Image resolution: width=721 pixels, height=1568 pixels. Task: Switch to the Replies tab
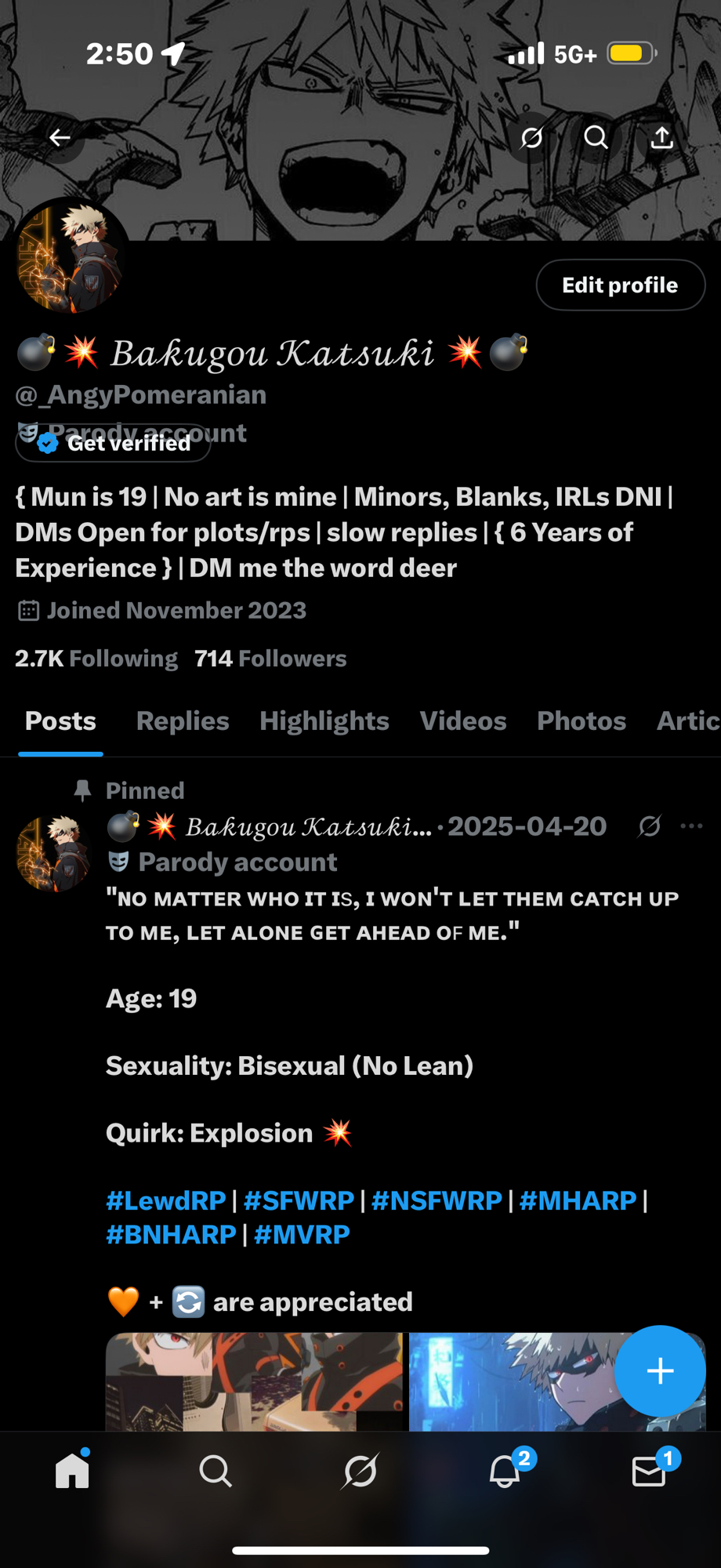[183, 721]
